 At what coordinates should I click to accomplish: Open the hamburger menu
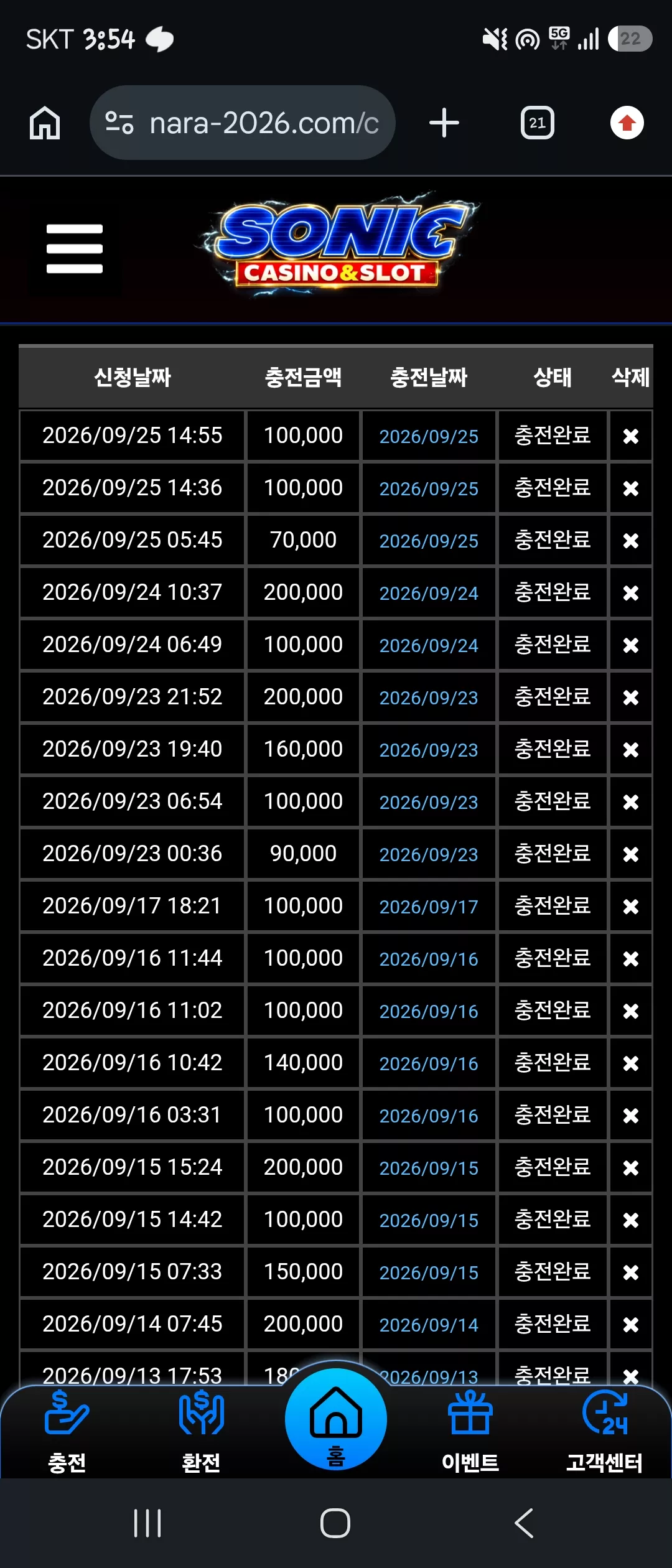pyautogui.click(x=74, y=249)
